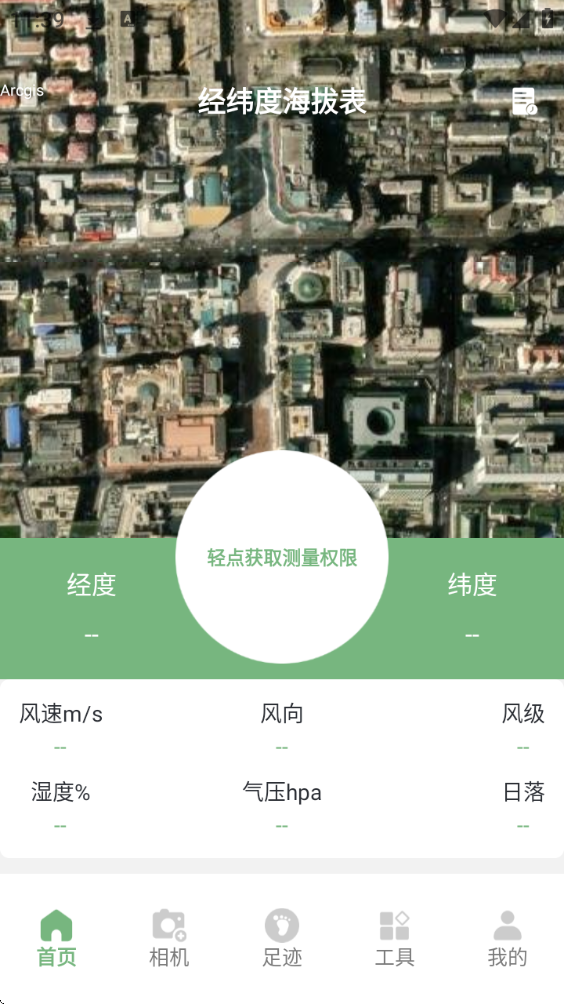Switch to the 首页 tab
The height and width of the screenshot is (1004, 564).
pos(56,937)
